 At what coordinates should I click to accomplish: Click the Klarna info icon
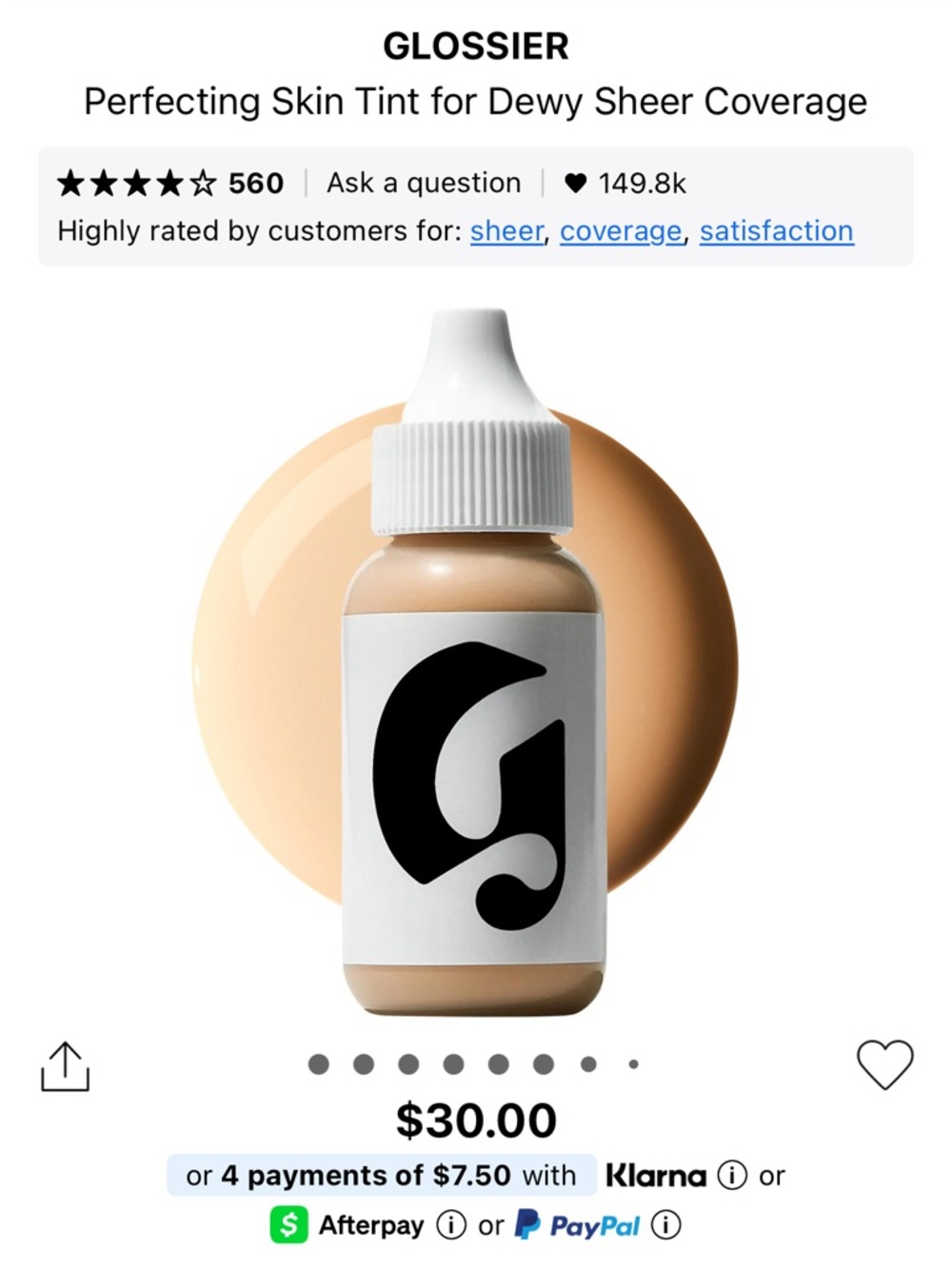(731, 1175)
